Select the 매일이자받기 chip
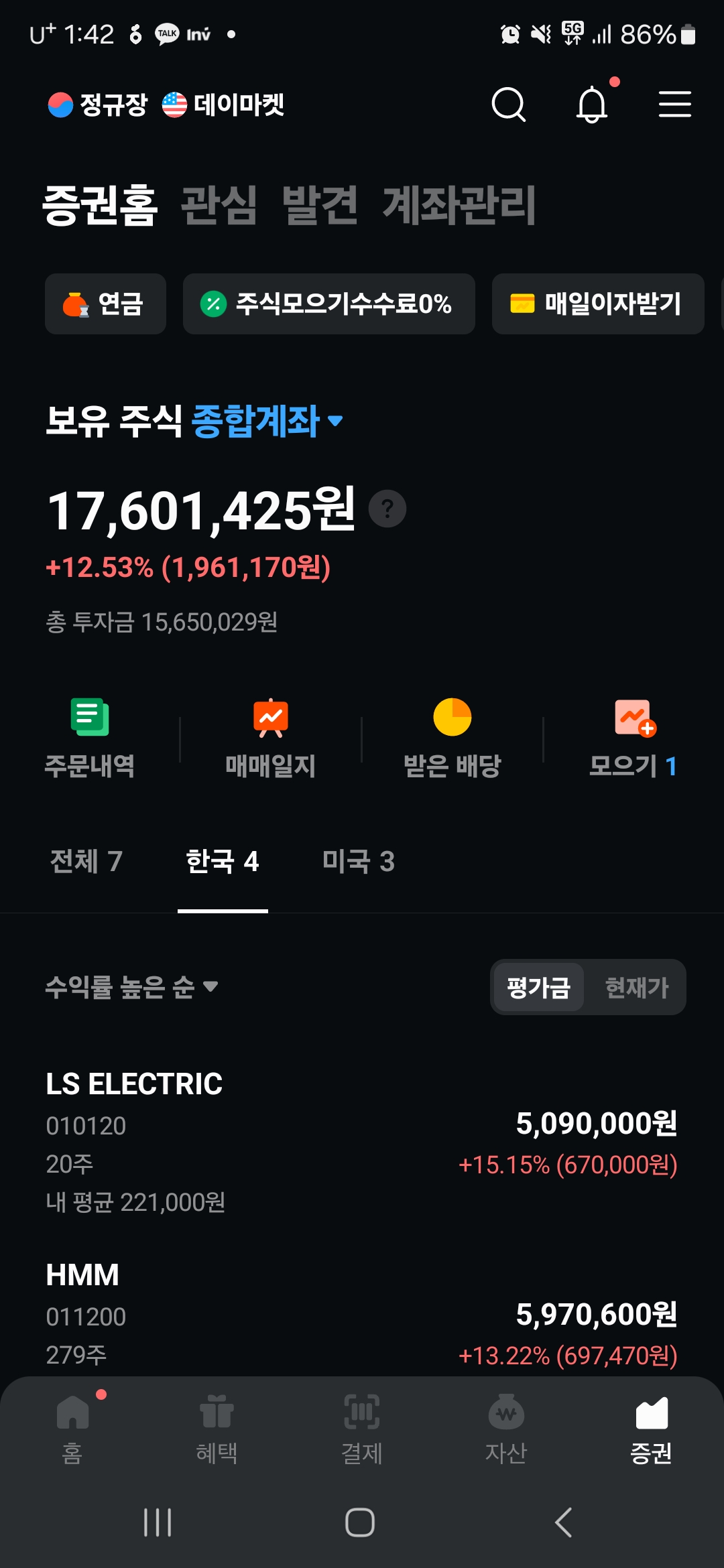This screenshot has height=1568, width=724. pos(598,304)
